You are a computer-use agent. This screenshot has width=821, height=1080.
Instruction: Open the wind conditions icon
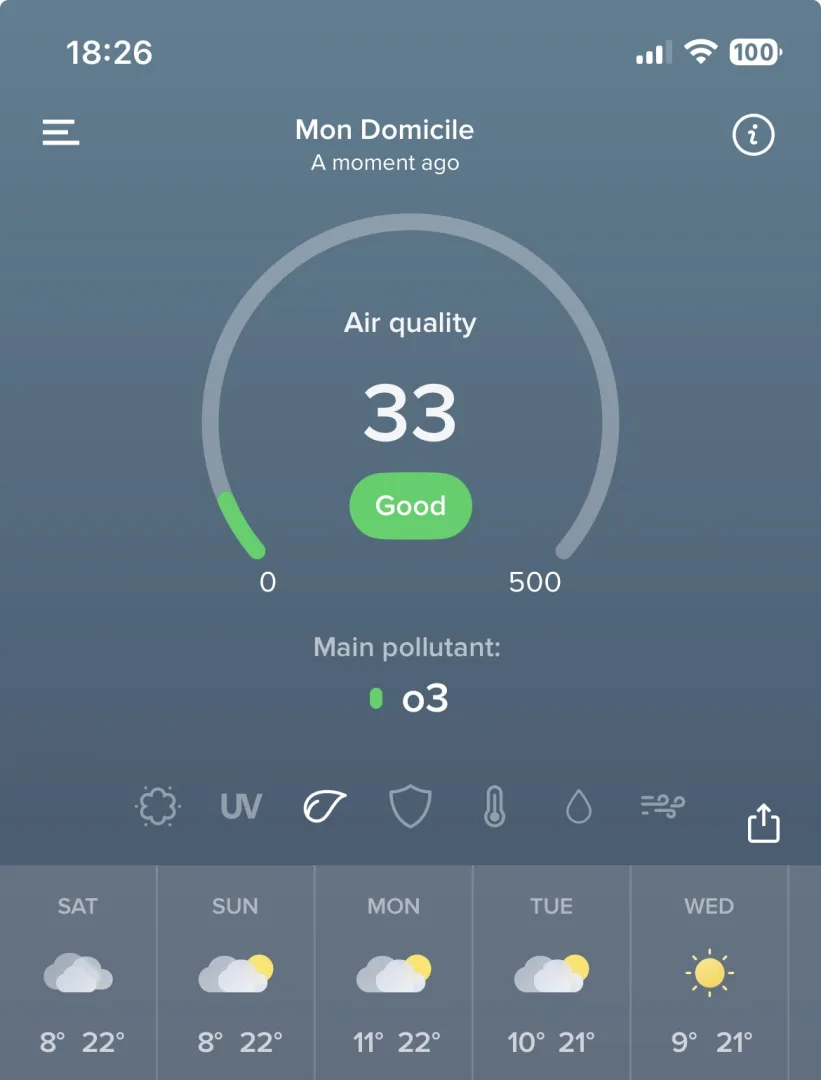pyautogui.click(x=663, y=806)
